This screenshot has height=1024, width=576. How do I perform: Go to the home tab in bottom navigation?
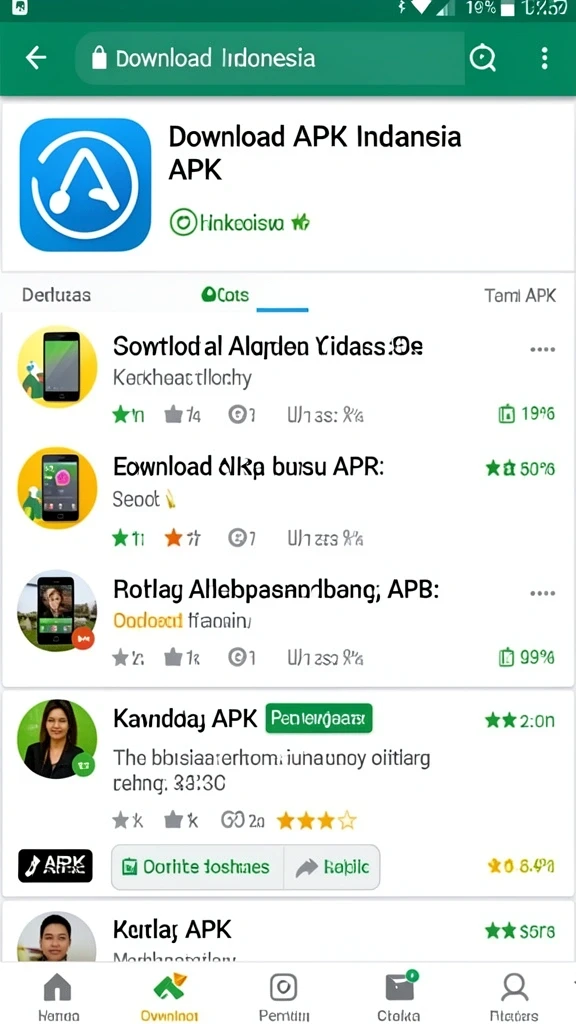point(57,995)
